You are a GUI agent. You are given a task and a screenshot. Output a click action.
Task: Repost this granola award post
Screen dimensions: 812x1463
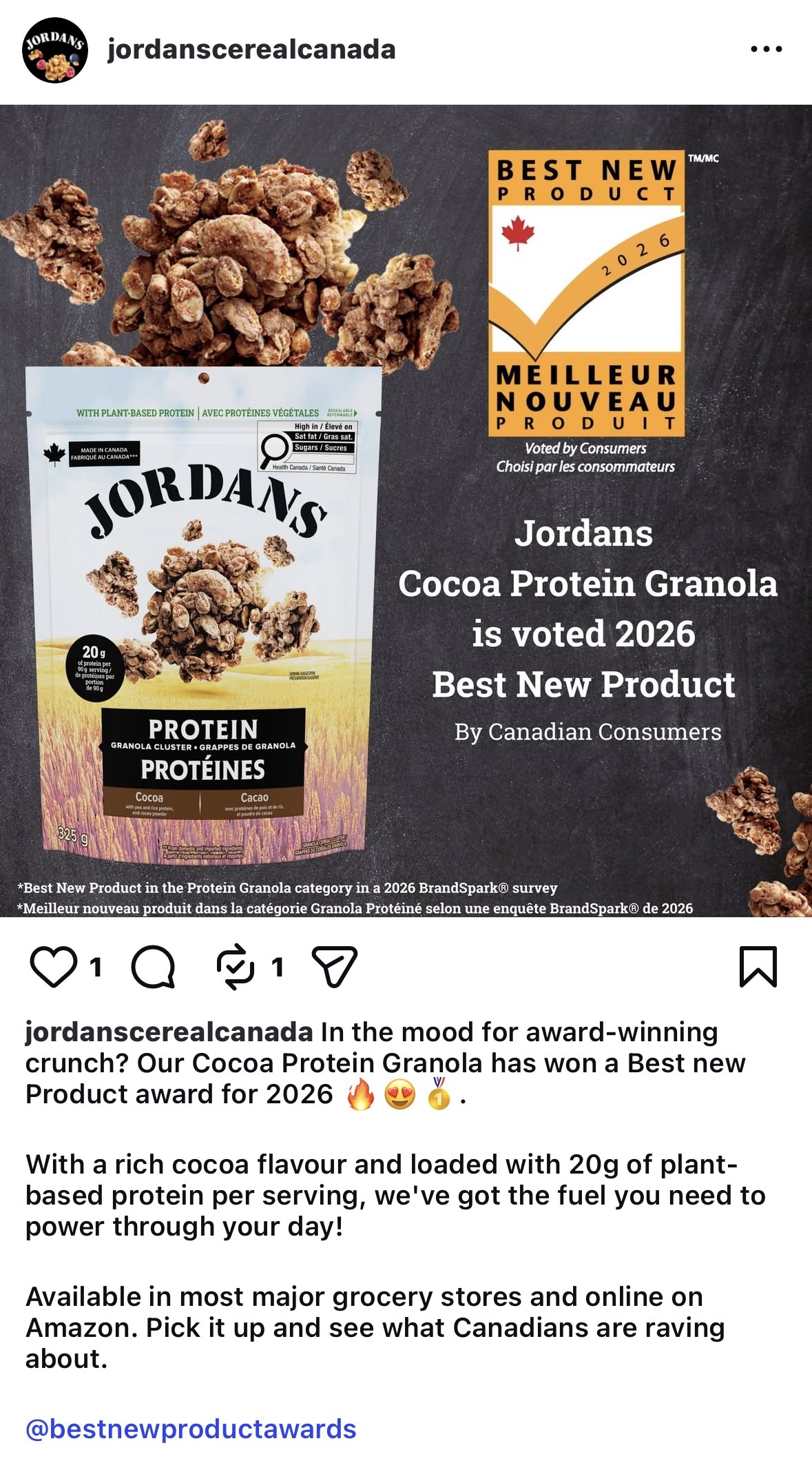click(x=236, y=967)
